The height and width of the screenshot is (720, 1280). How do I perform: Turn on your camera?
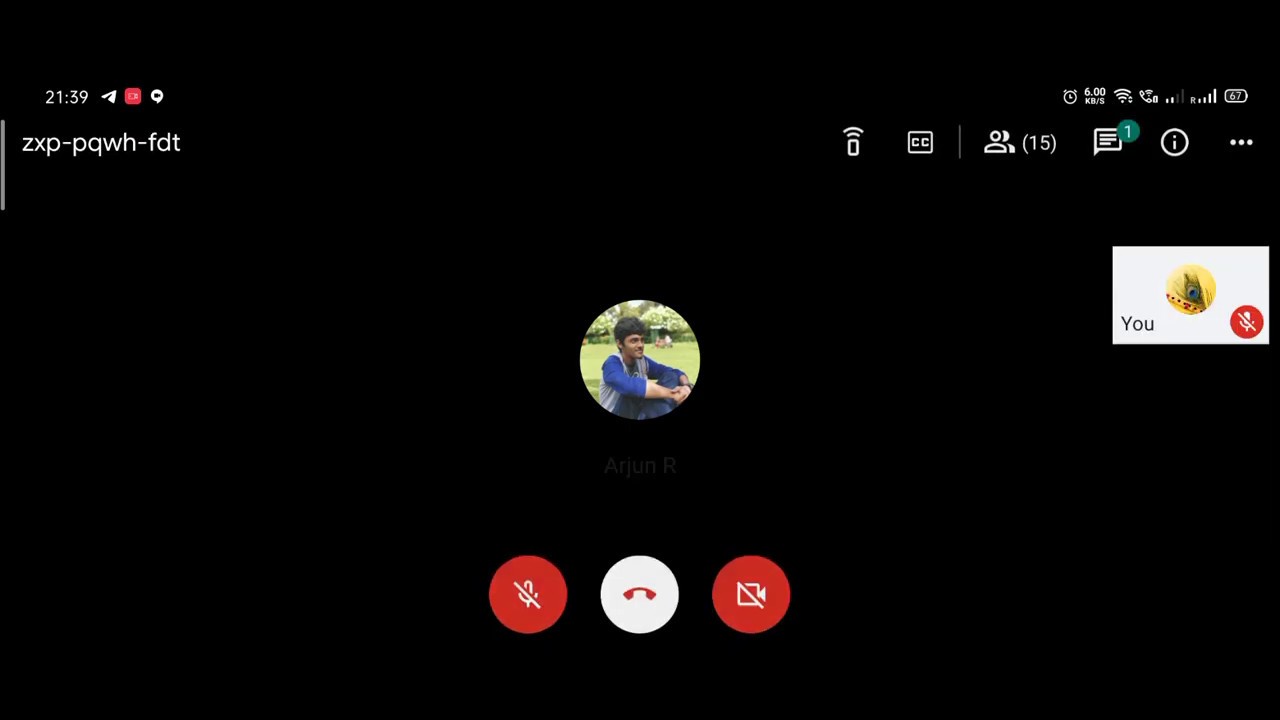click(751, 595)
